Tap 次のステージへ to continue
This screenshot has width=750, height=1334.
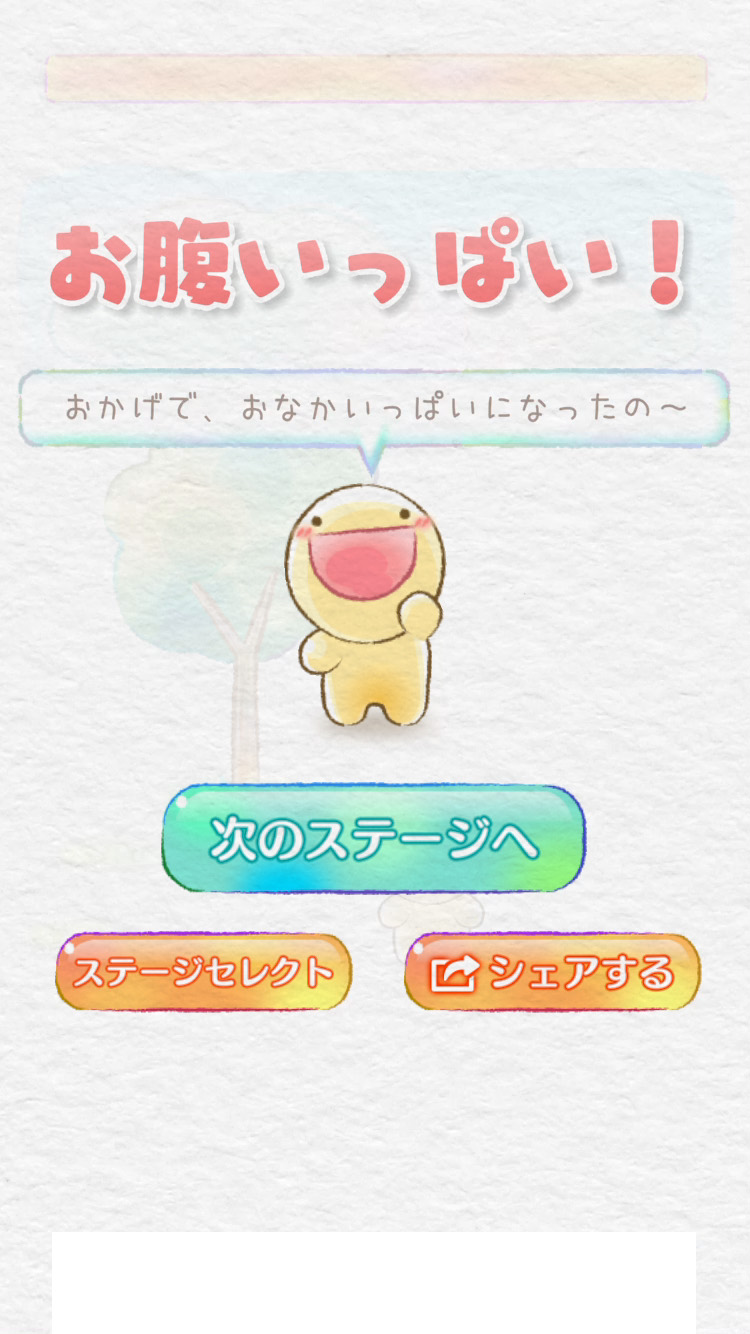coord(373,839)
